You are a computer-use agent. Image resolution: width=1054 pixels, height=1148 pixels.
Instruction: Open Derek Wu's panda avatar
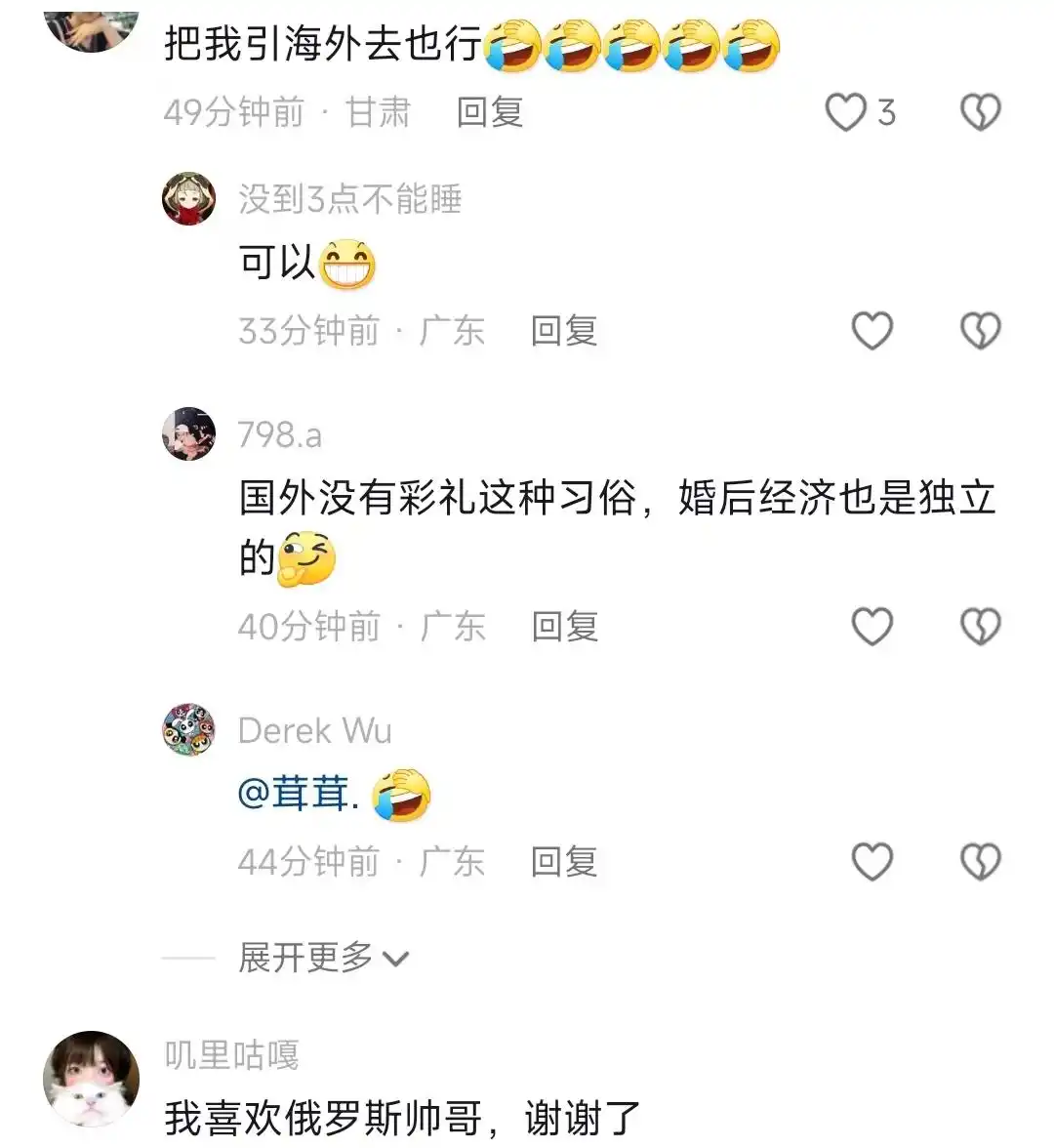coord(189,728)
